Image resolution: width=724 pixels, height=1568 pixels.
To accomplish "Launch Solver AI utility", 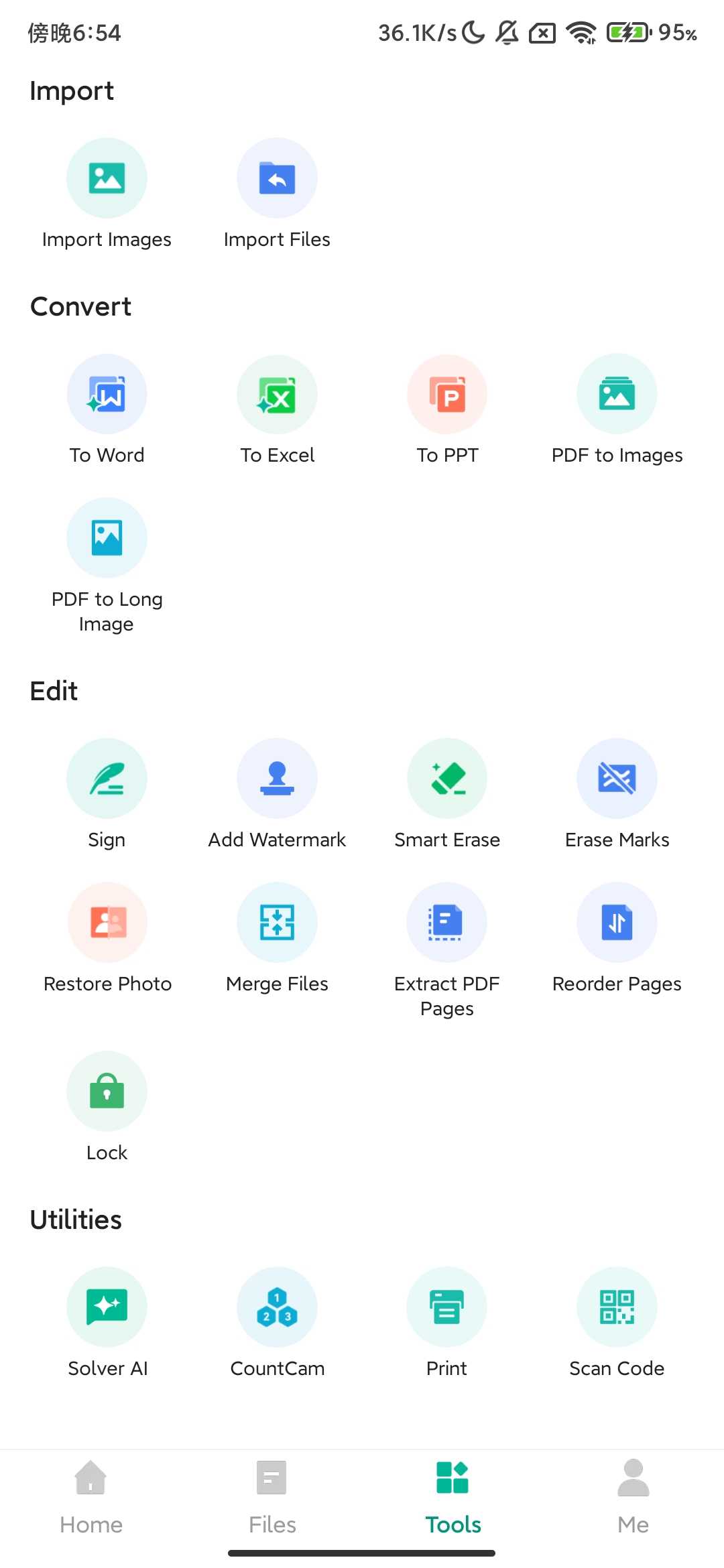I will pyautogui.click(x=107, y=1307).
